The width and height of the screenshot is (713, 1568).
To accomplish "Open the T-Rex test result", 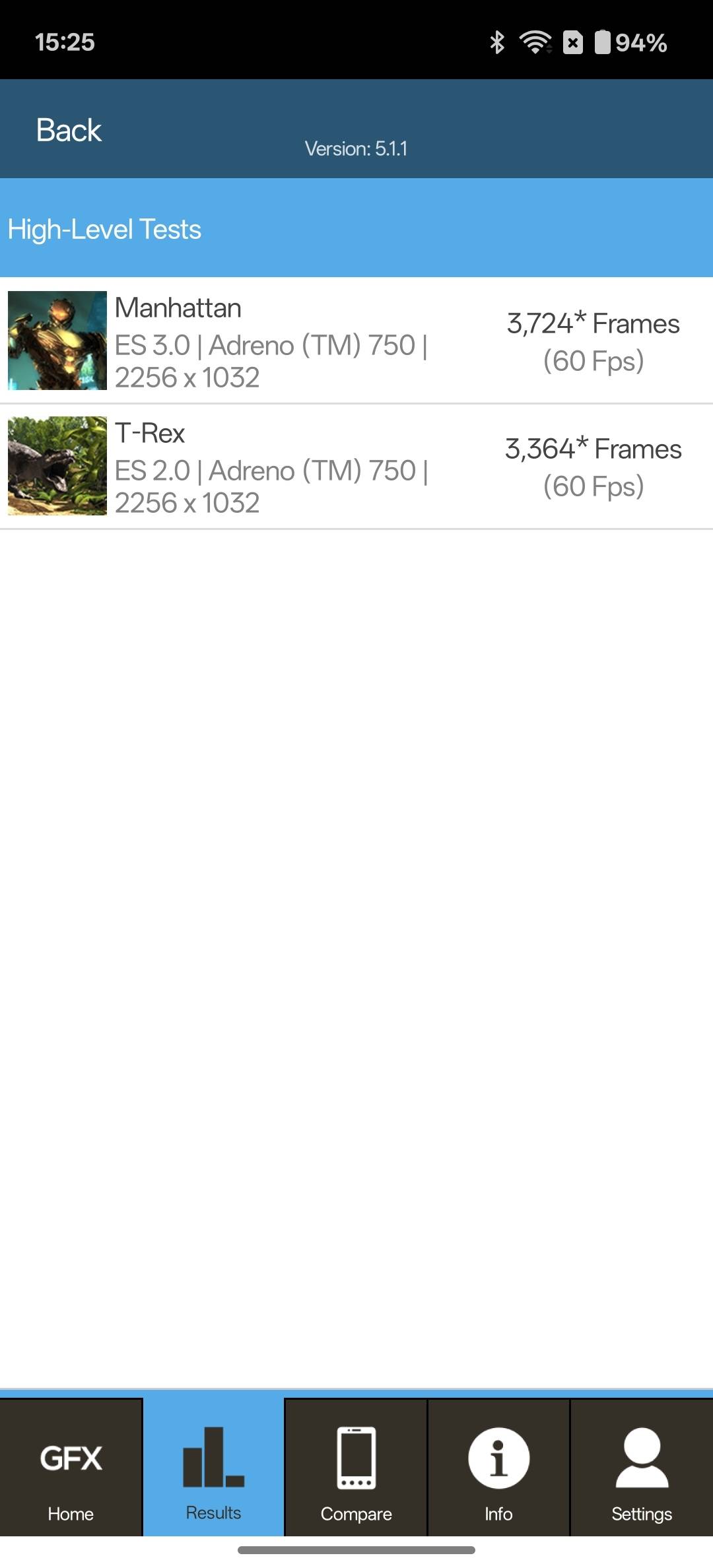I will click(x=356, y=466).
